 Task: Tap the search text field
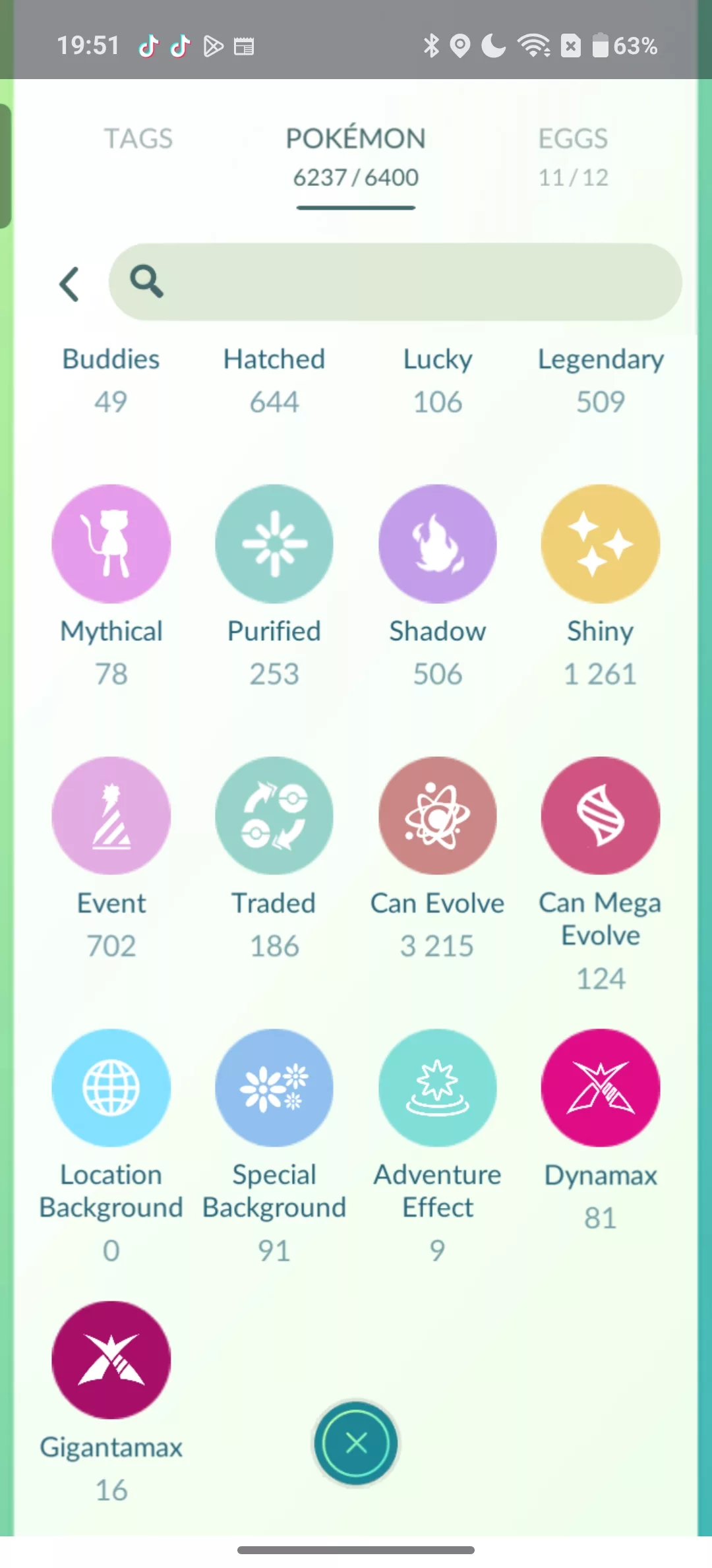tap(396, 282)
